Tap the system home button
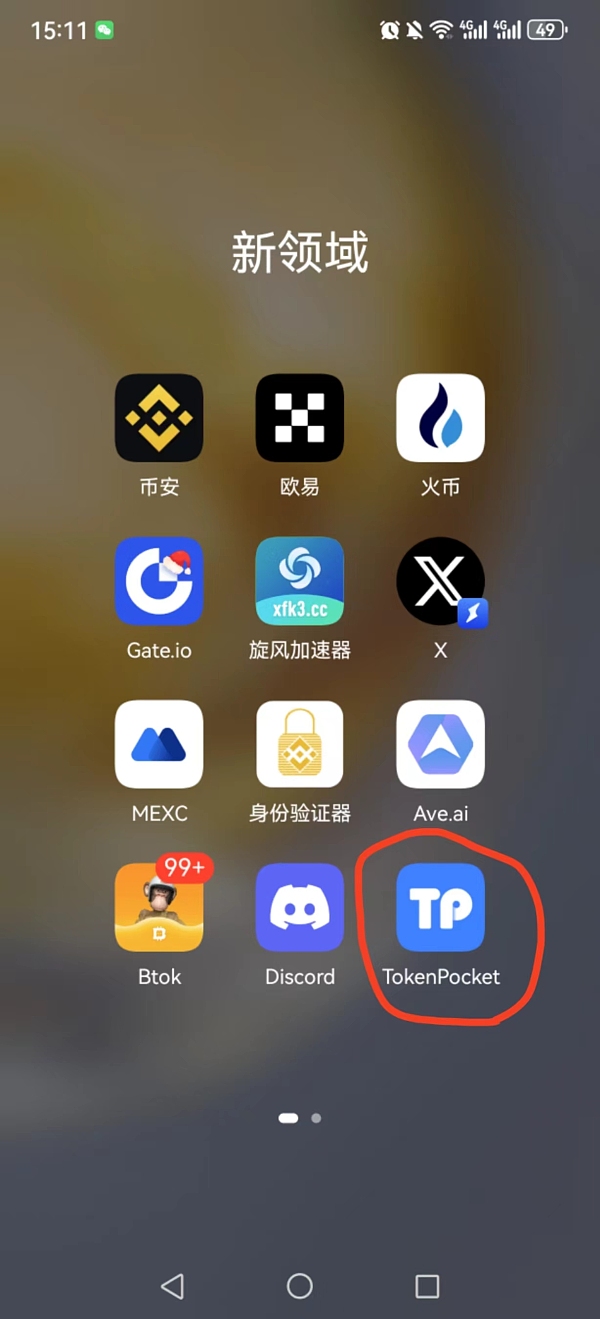 300,1286
